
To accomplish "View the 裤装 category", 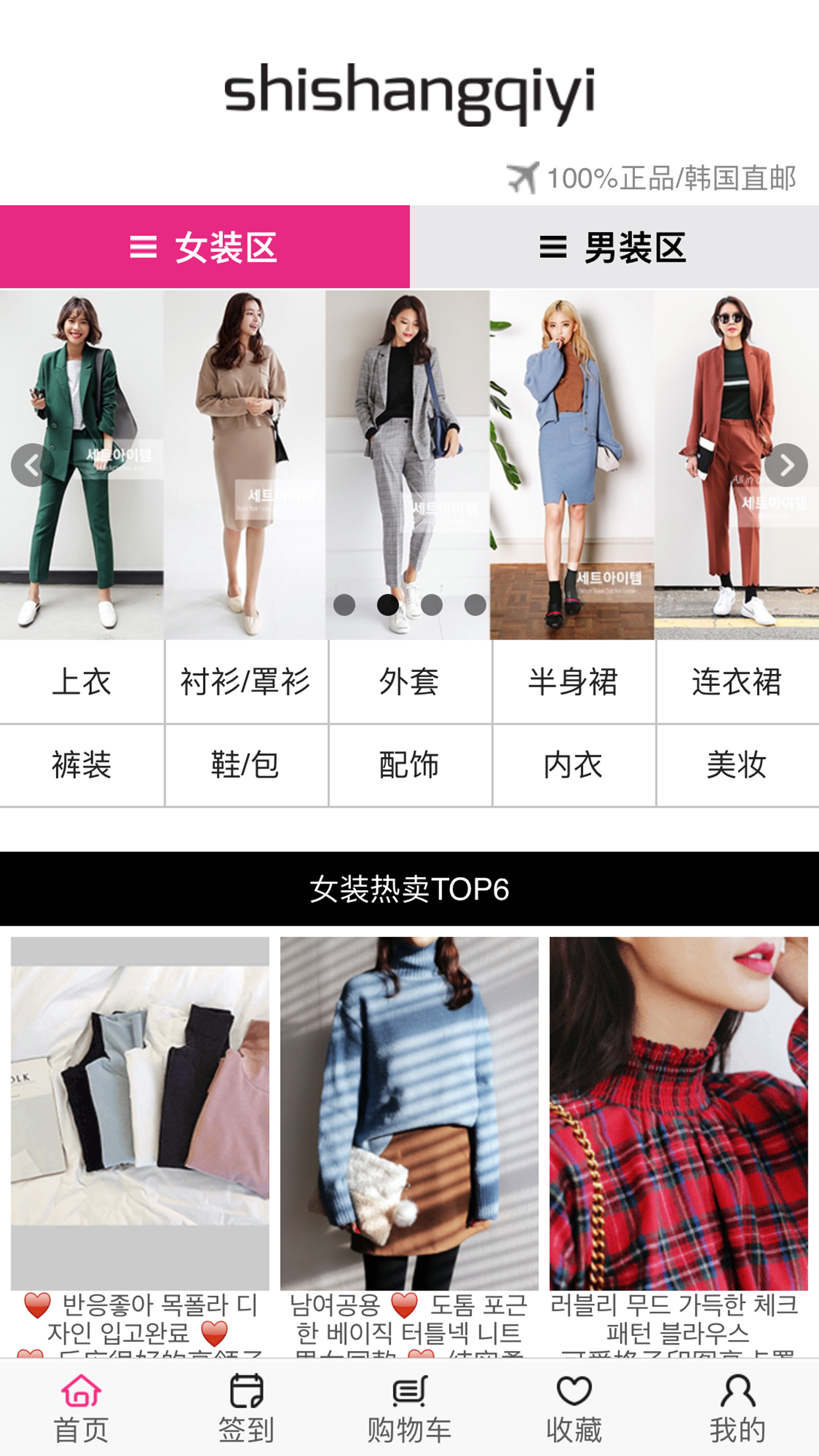I will point(82,765).
